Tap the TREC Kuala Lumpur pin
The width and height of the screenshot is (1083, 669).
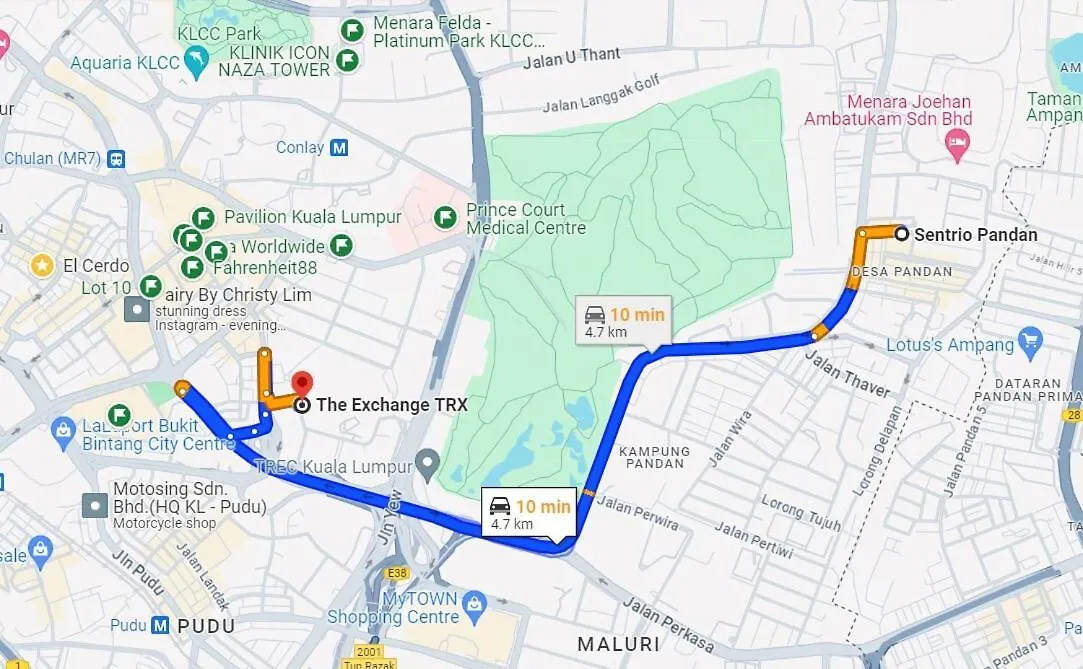428,464
